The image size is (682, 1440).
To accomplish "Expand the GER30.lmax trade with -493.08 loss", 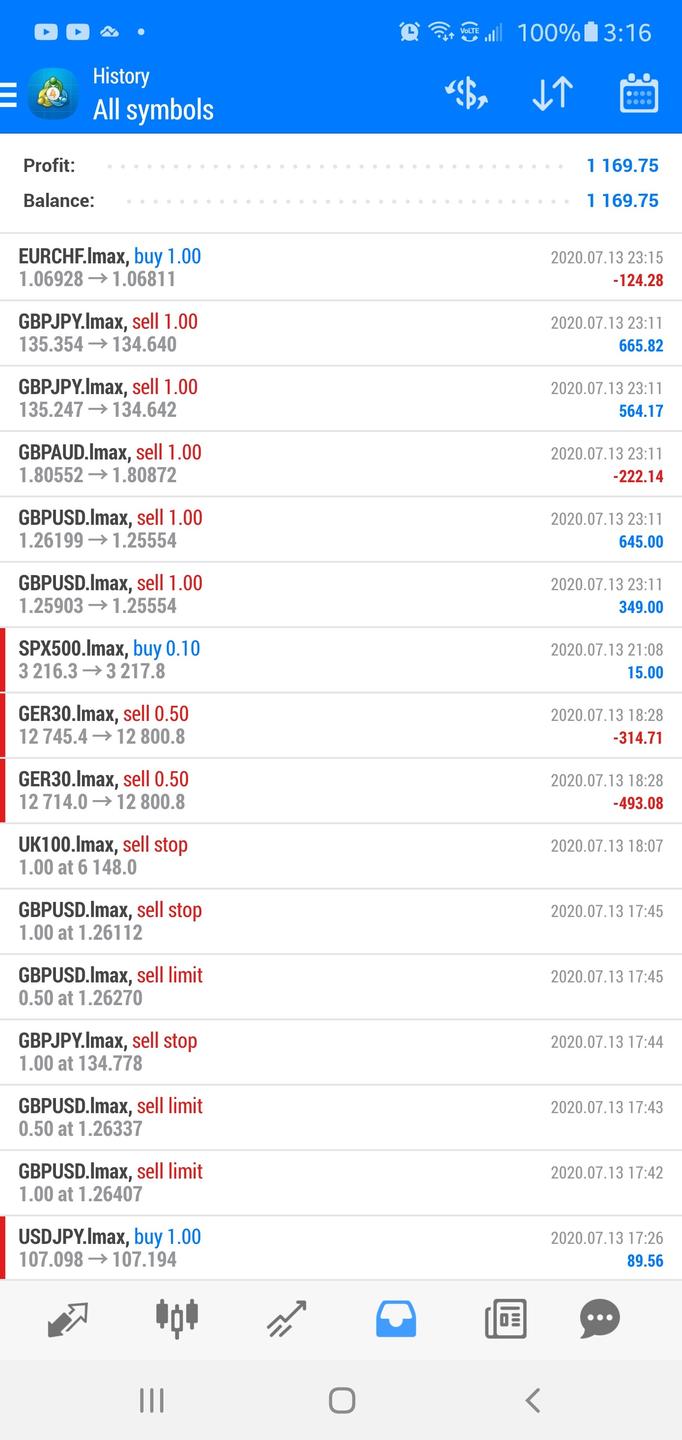I will (x=340, y=790).
